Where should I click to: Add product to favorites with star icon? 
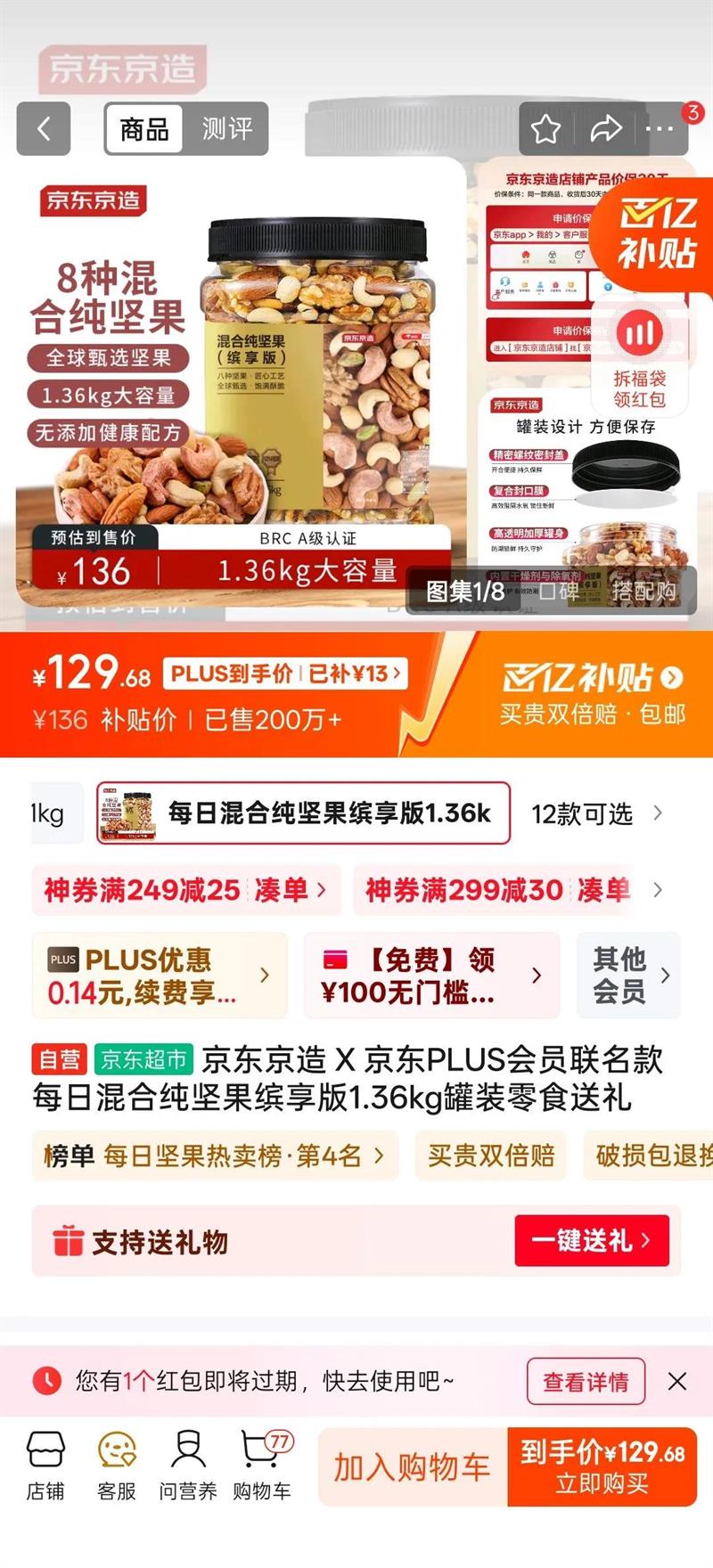(545, 129)
